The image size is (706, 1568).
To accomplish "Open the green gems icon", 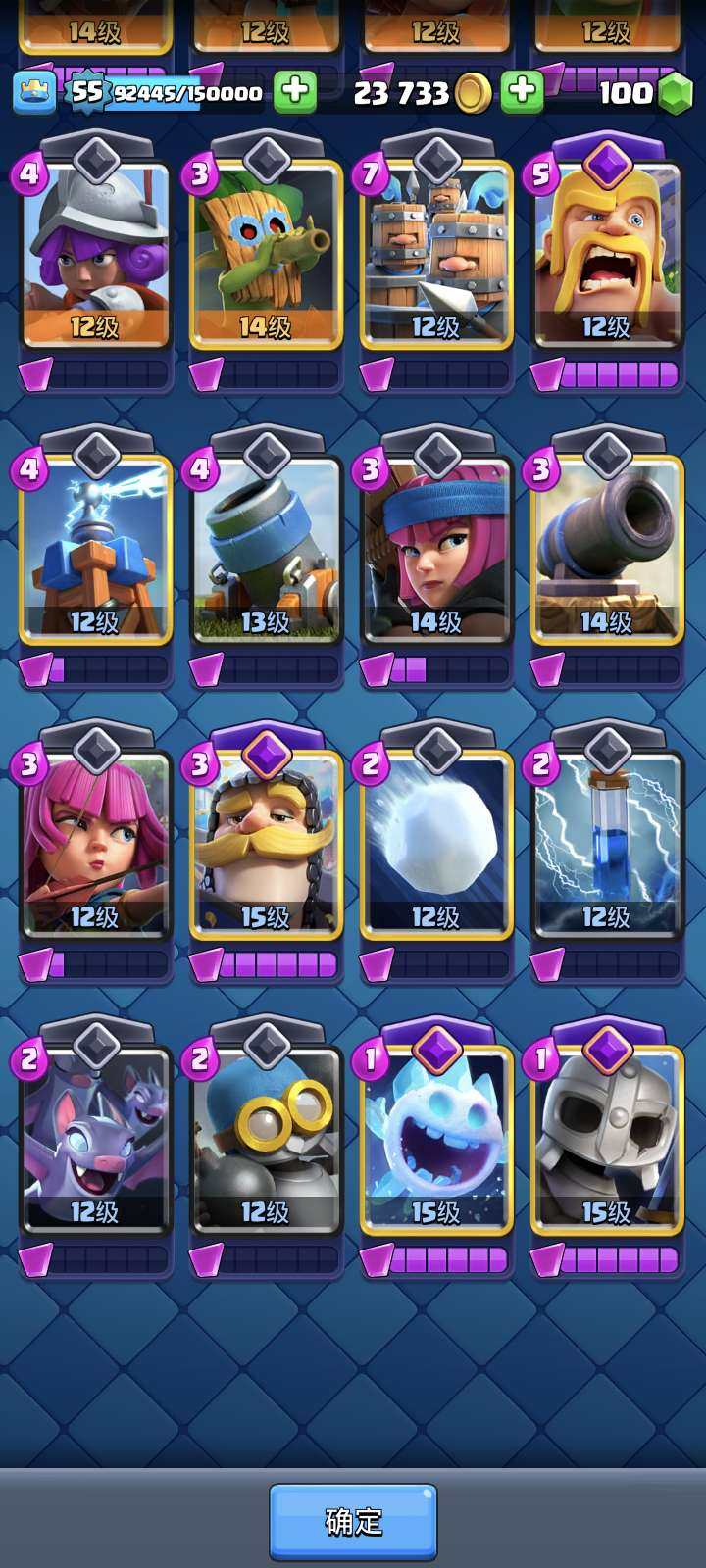I will 675,93.
